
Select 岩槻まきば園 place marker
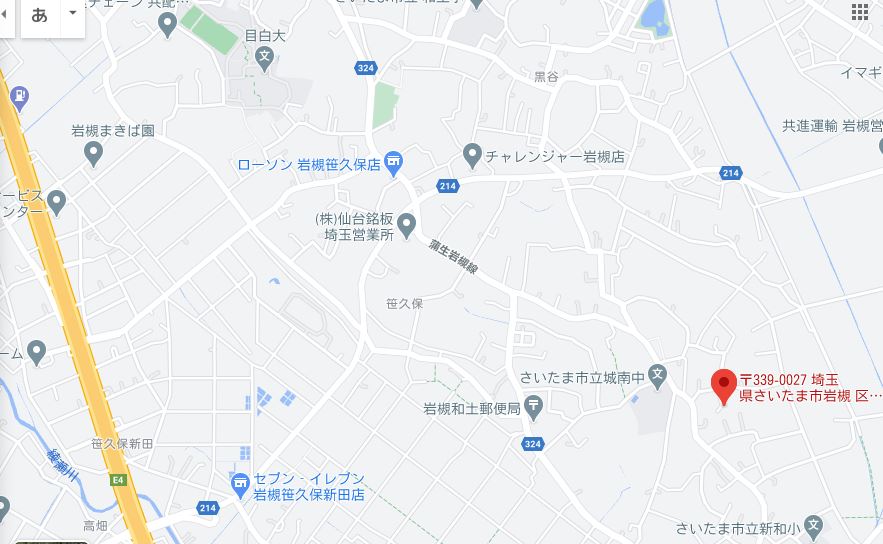94,153
